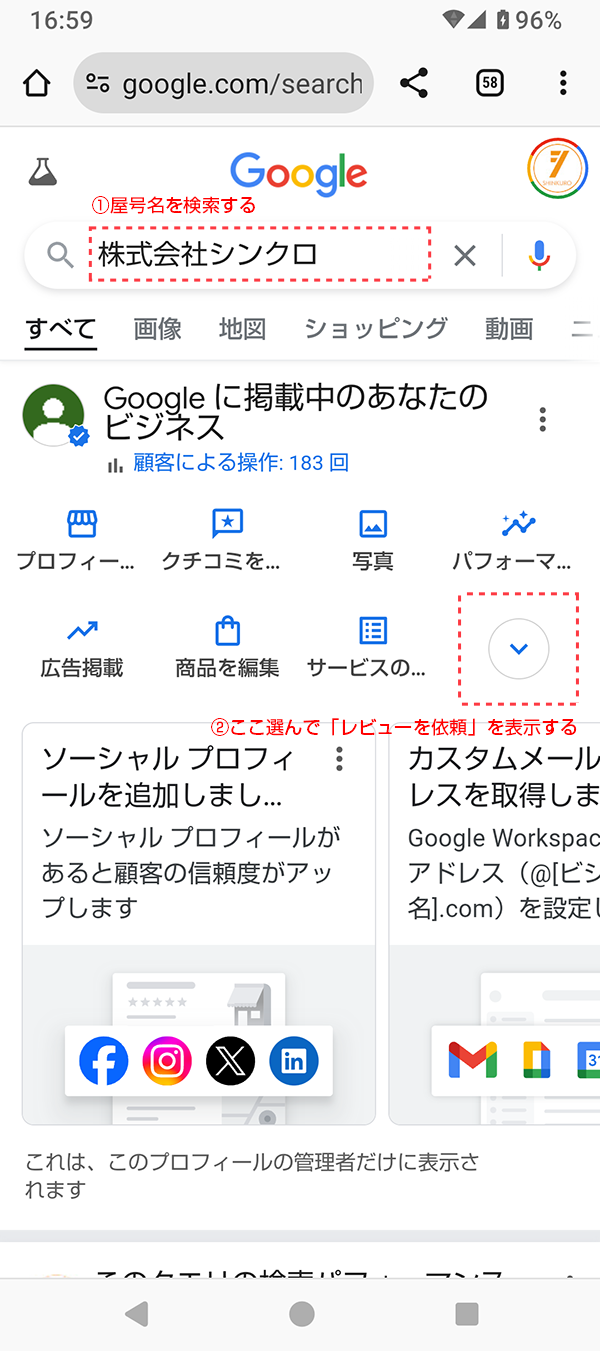Open the クチコミ reviews button
Image resolution: width=600 pixels, height=1351 pixels.
[227, 540]
